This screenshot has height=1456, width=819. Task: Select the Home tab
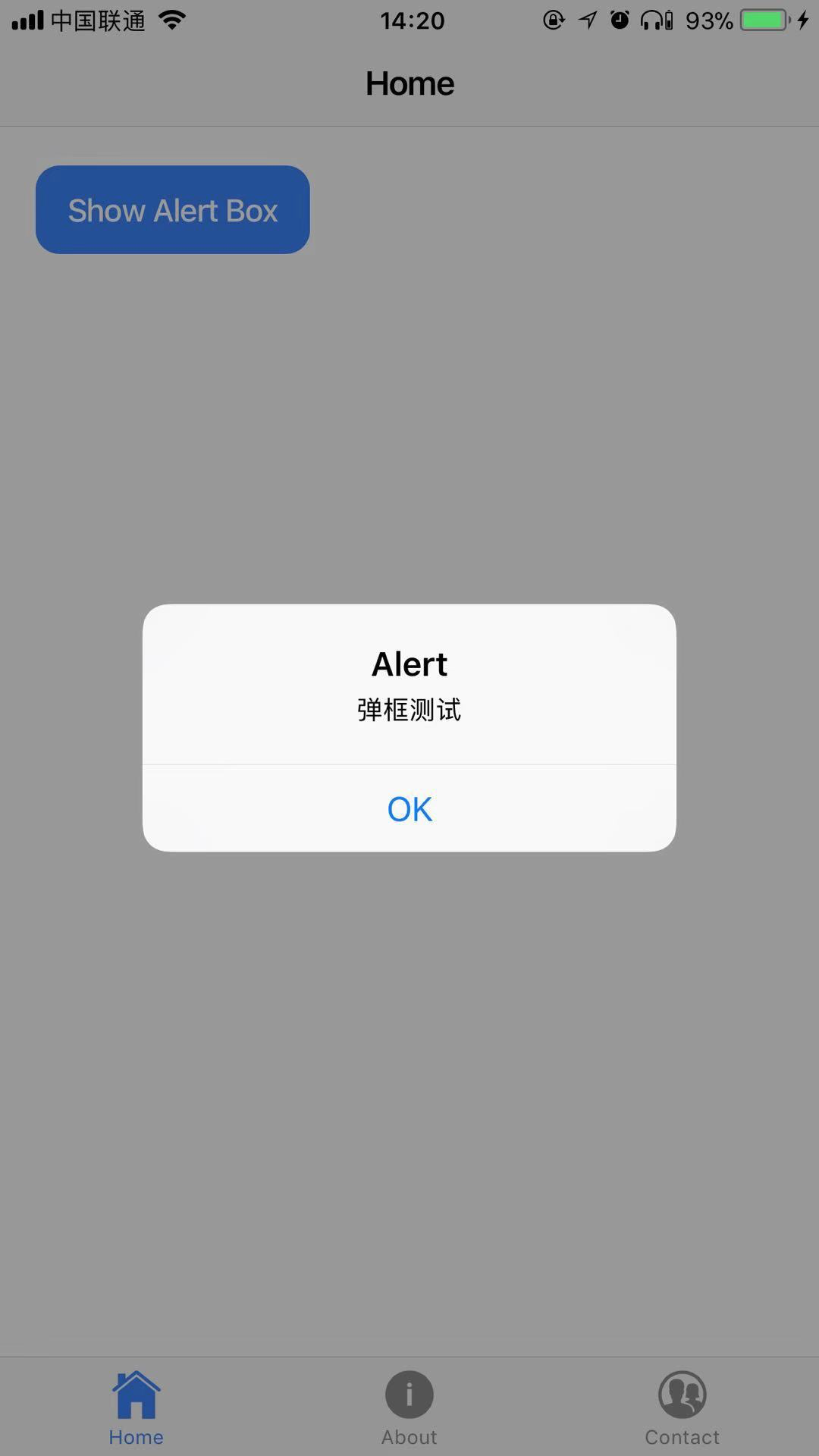pos(136,1407)
